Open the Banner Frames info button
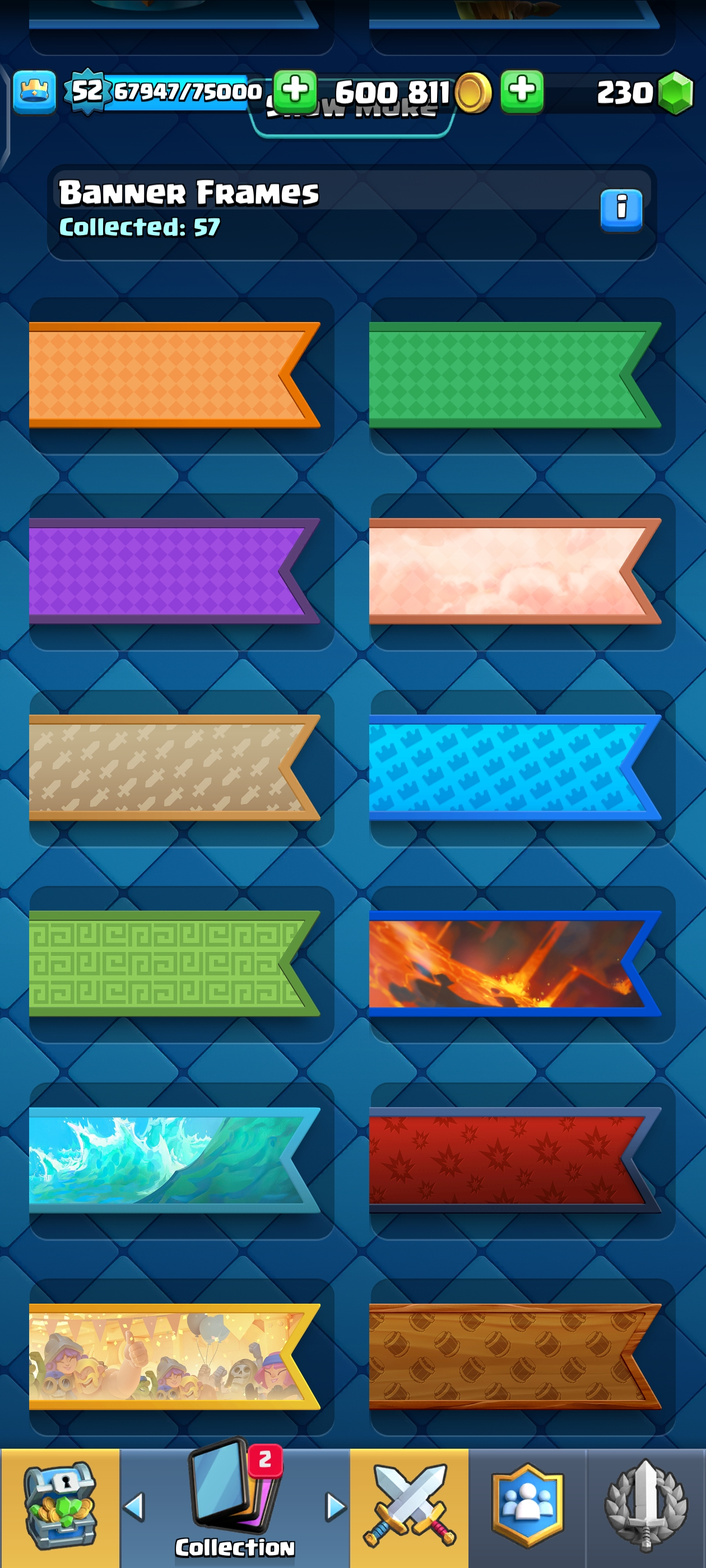Image resolution: width=706 pixels, height=1568 pixels. coord(621,209)
